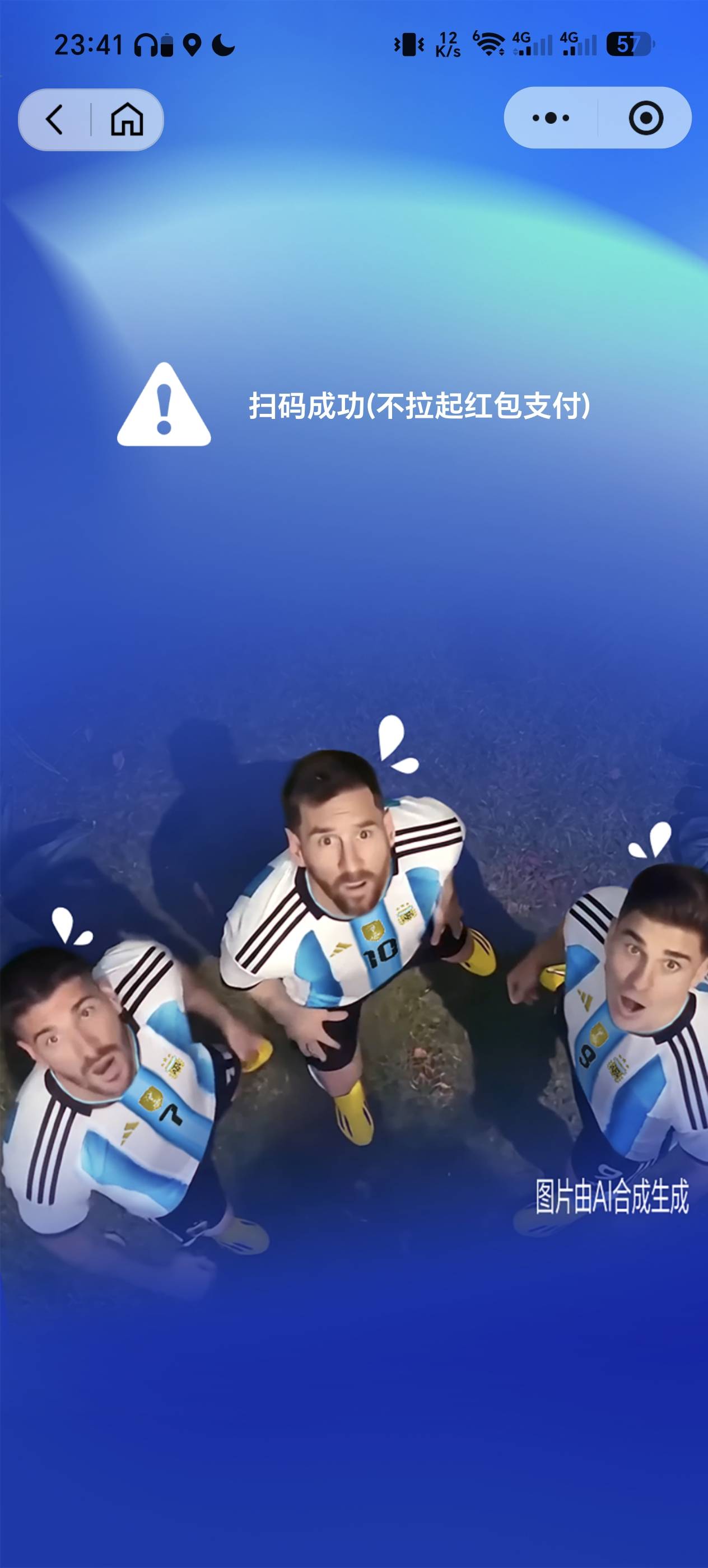Go back using the left arrow

tap(54, 119)
